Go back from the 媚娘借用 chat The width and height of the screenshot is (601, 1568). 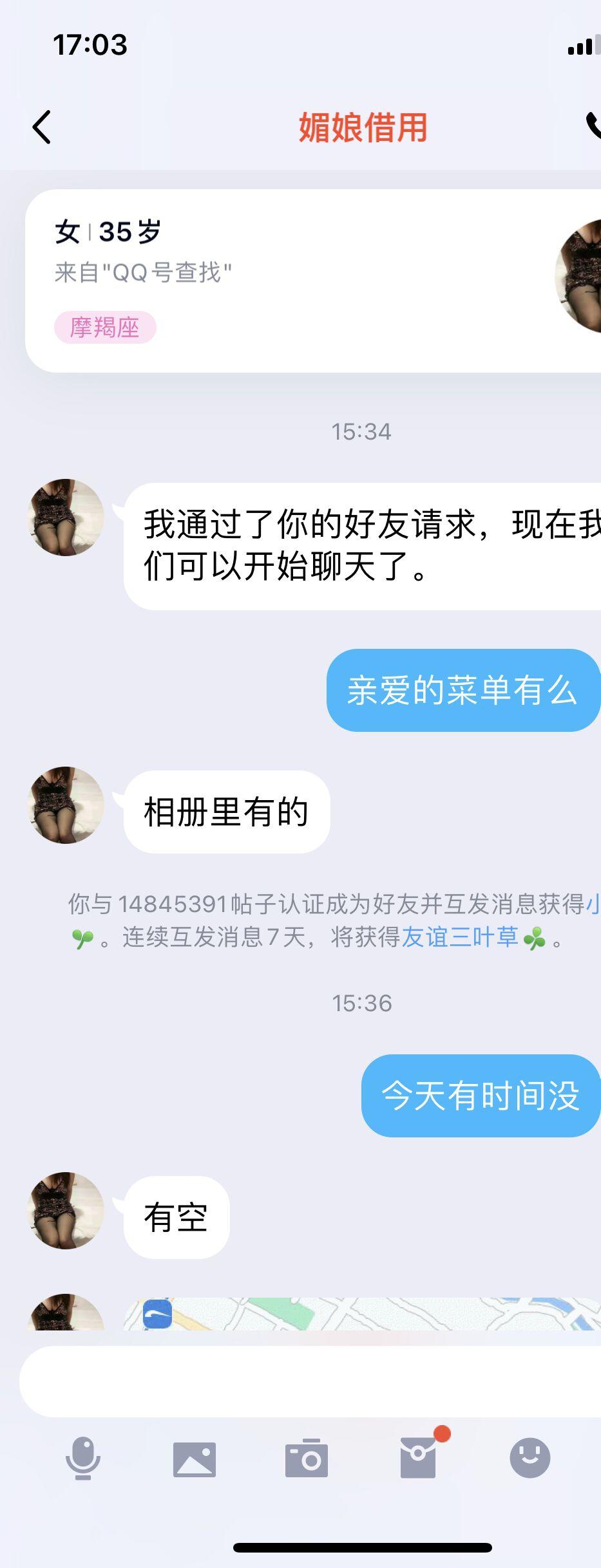tap(42, 127)
